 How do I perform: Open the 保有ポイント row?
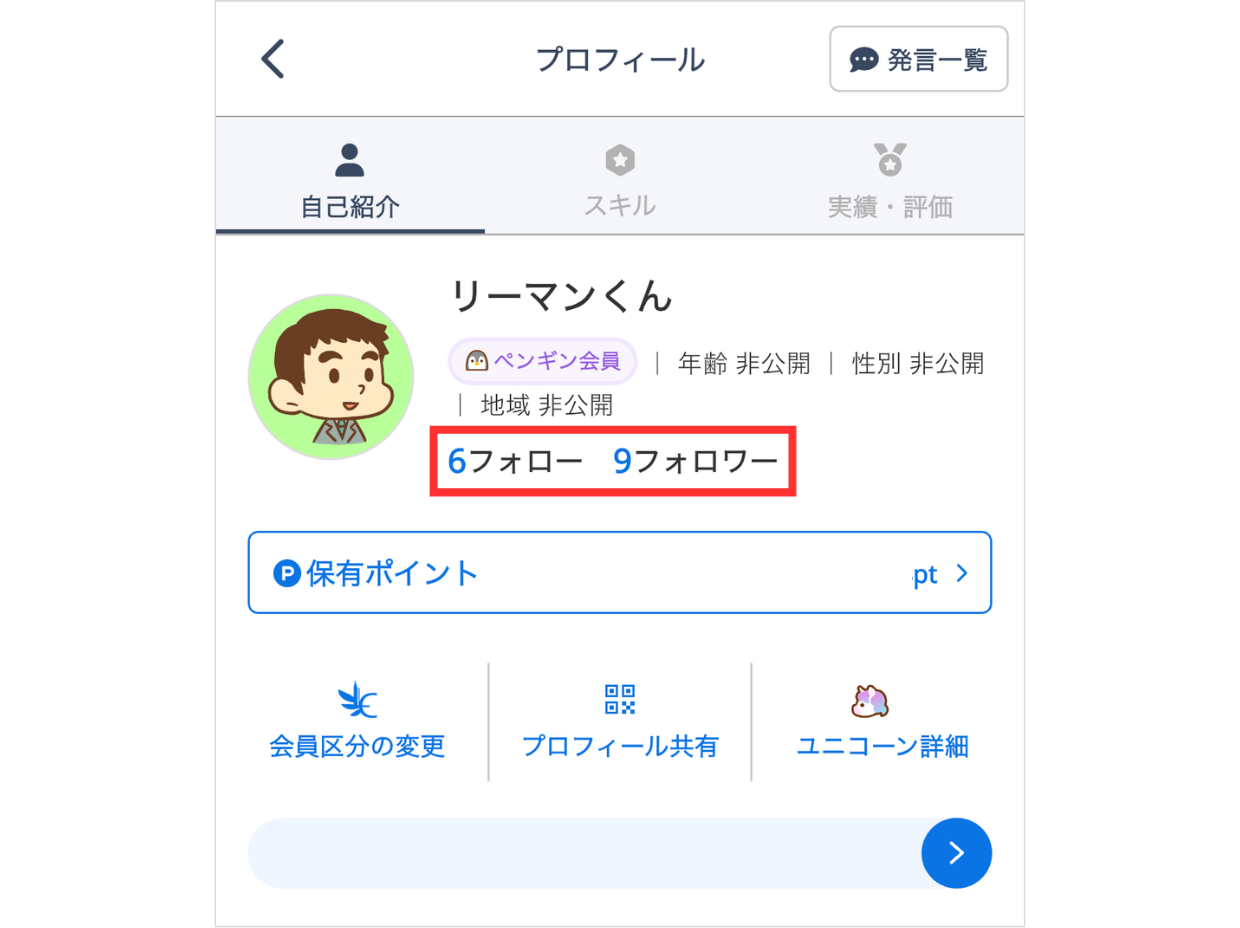click(x=619, y=573)
